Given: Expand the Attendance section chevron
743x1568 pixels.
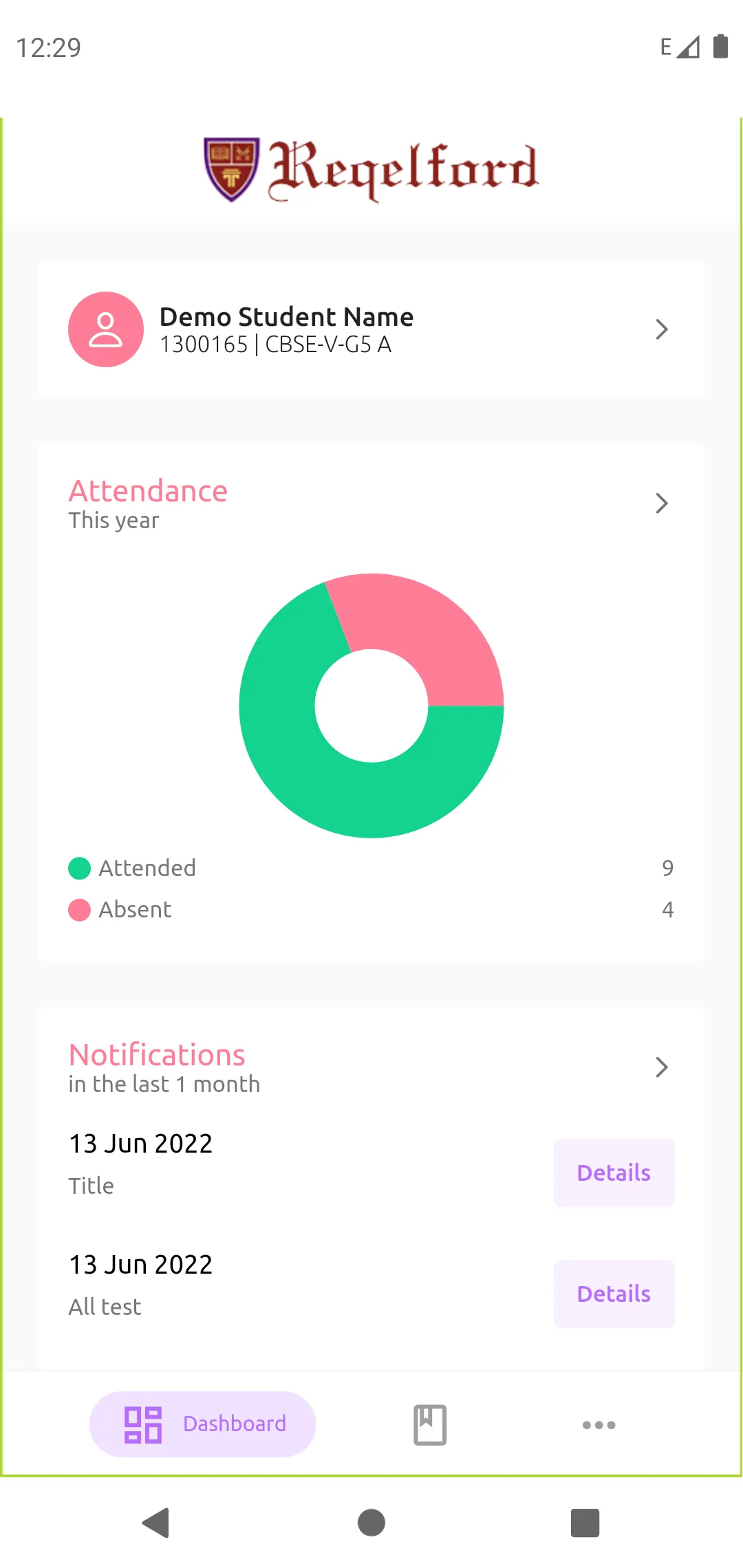Looking at the screenshot, I should click(661, 503).
